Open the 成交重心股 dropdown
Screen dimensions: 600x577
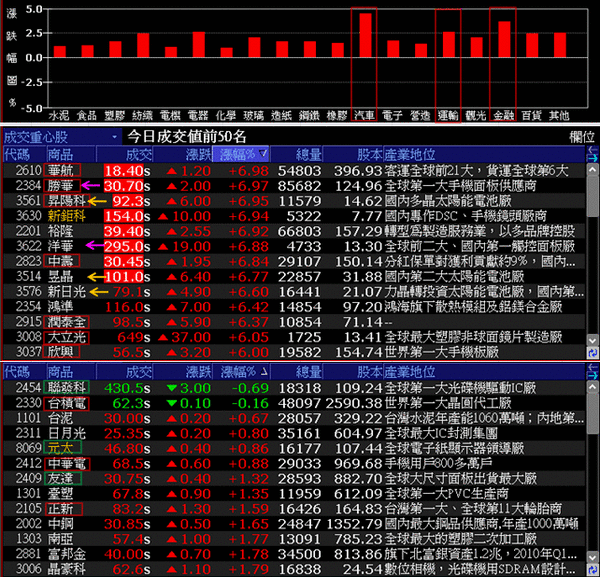61,136
